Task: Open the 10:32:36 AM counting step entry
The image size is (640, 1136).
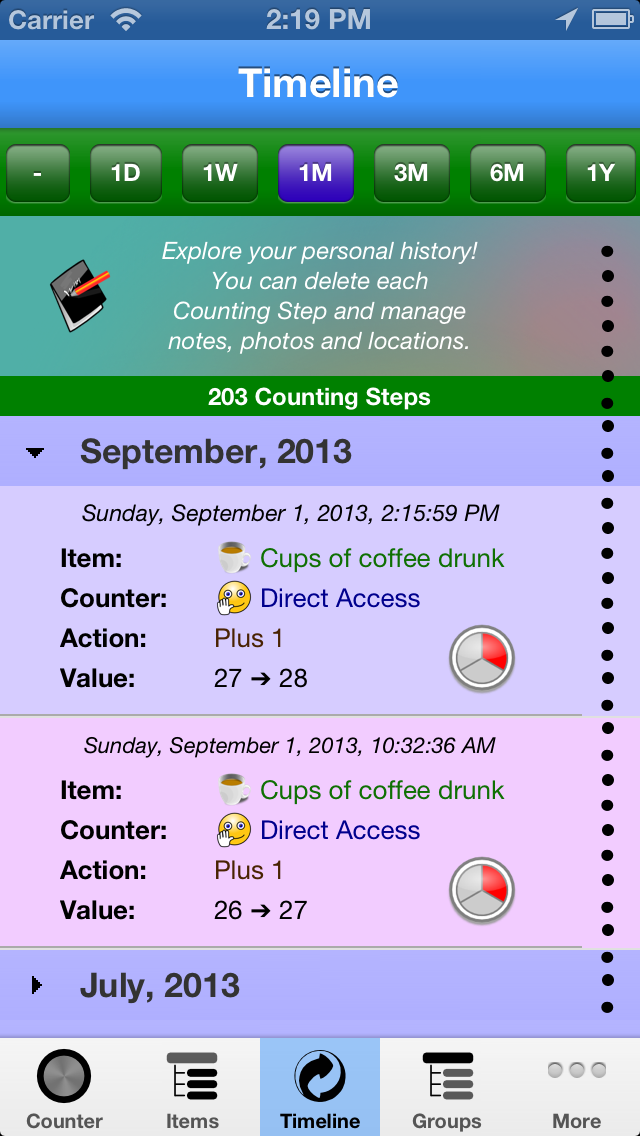Action: [291, 832]
